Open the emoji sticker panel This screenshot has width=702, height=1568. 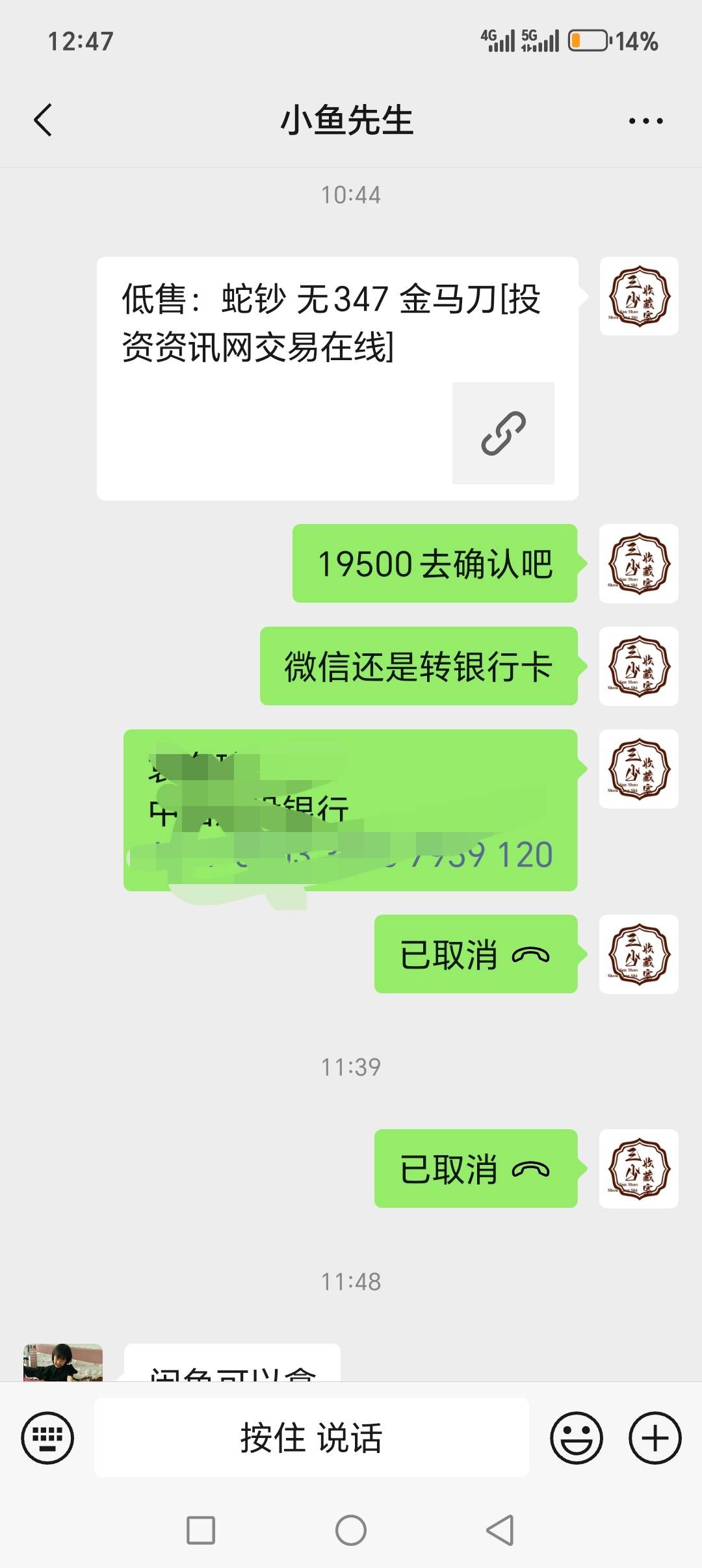[577, 1437]
